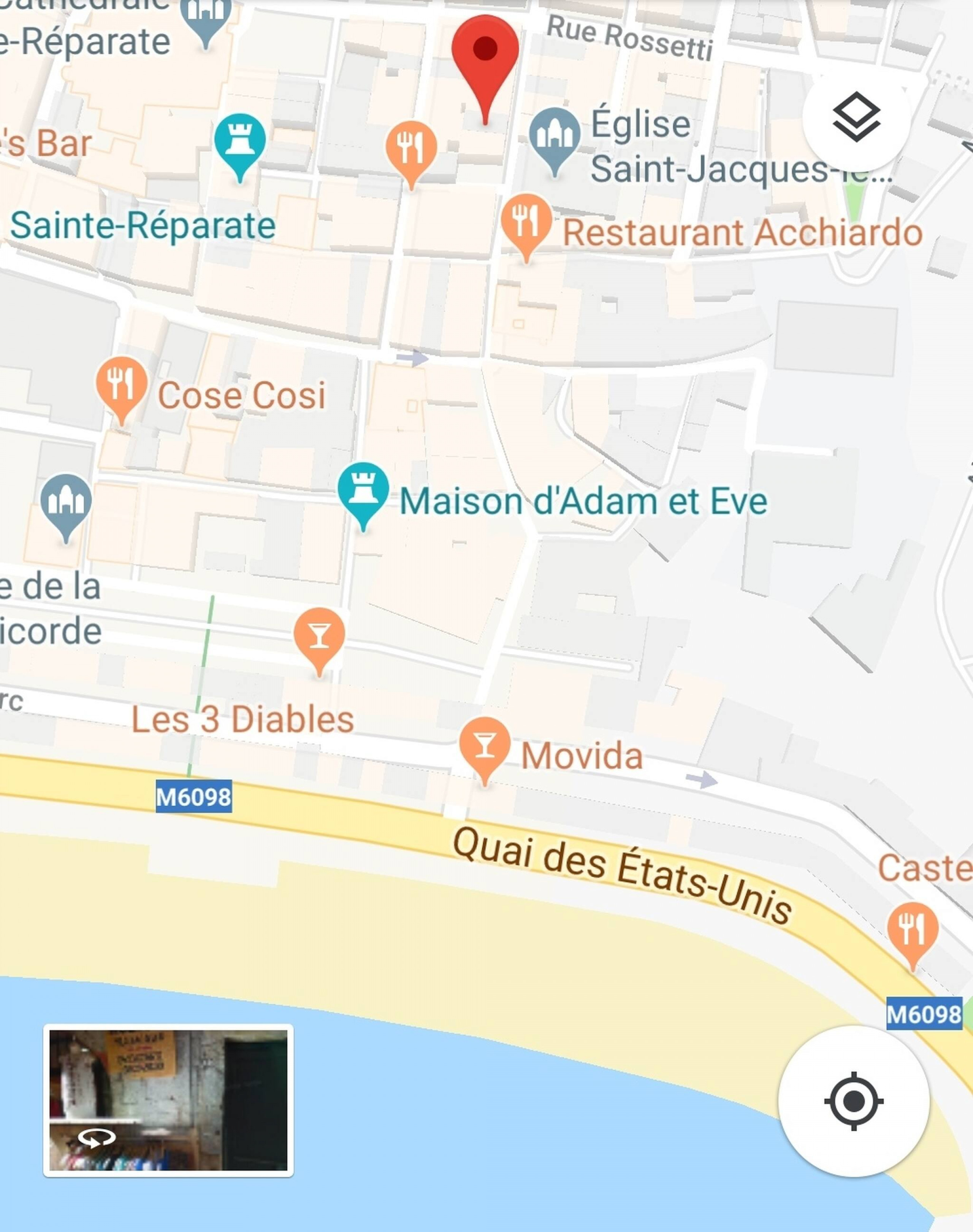Open Cose Cosi restaurant marker

point(121,384)
